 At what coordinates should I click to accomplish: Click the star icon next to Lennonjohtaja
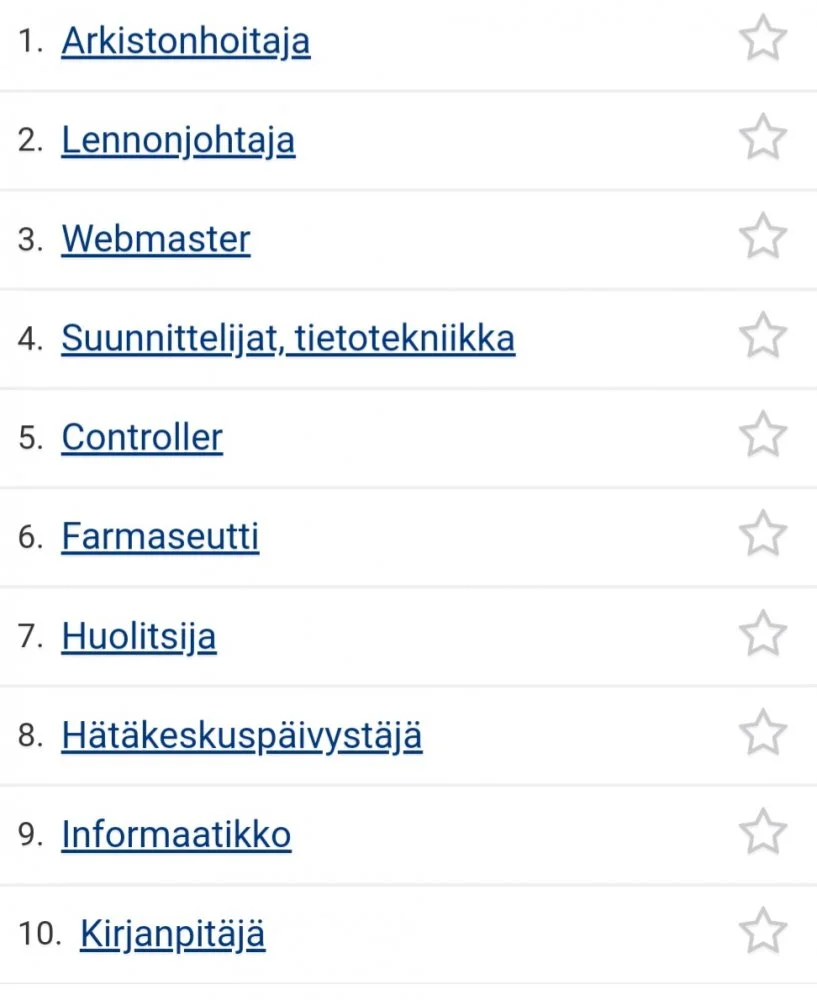click(763, 136)
